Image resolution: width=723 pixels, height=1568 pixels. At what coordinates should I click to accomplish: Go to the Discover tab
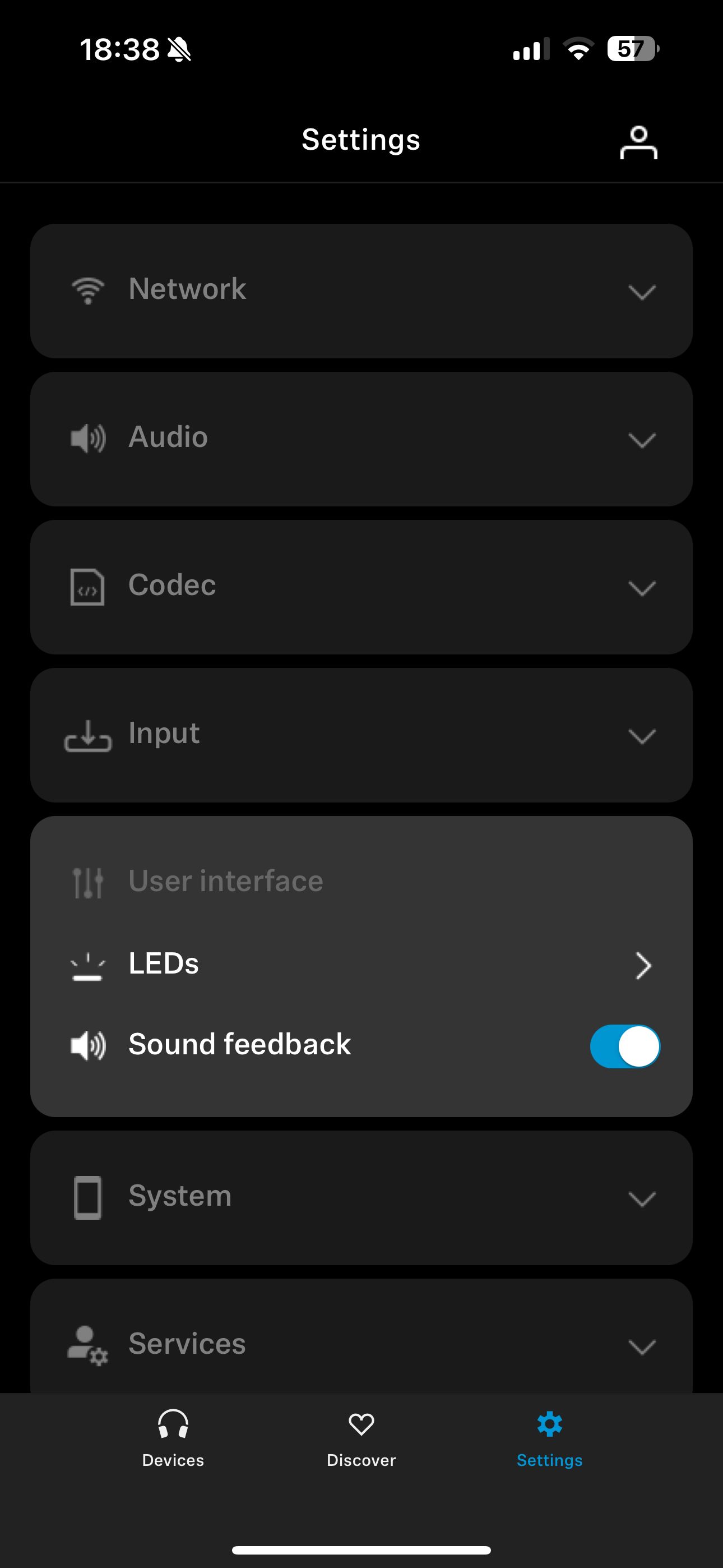tap(361, 1438)
